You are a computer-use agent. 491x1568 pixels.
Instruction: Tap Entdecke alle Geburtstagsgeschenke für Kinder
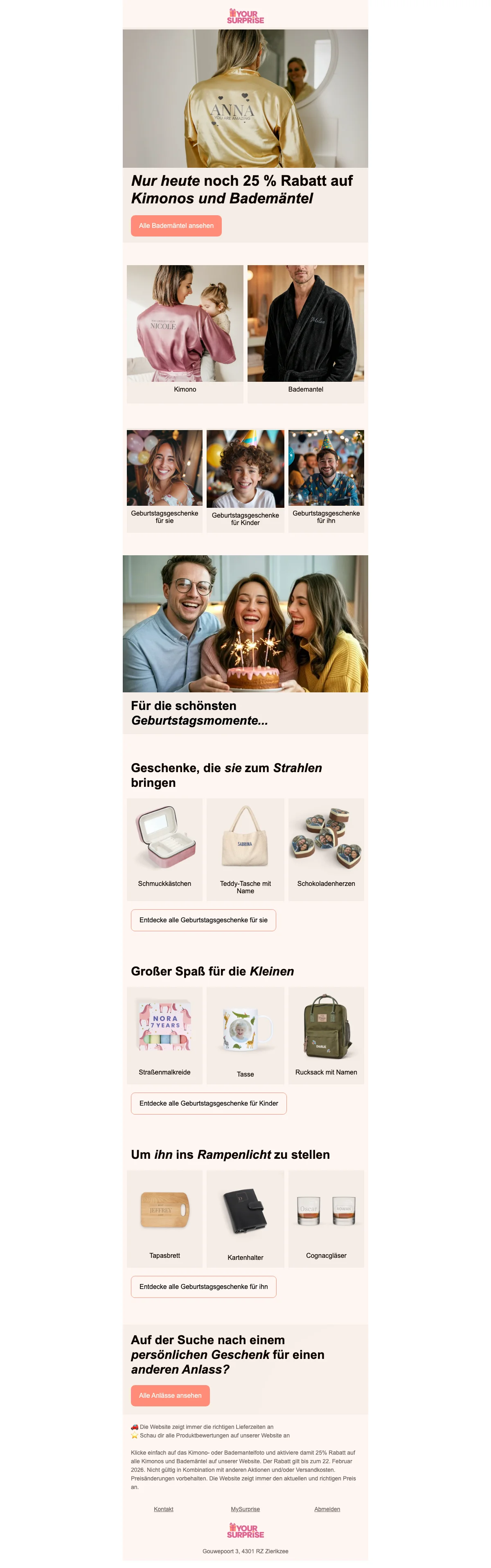tap(209, 1103)
